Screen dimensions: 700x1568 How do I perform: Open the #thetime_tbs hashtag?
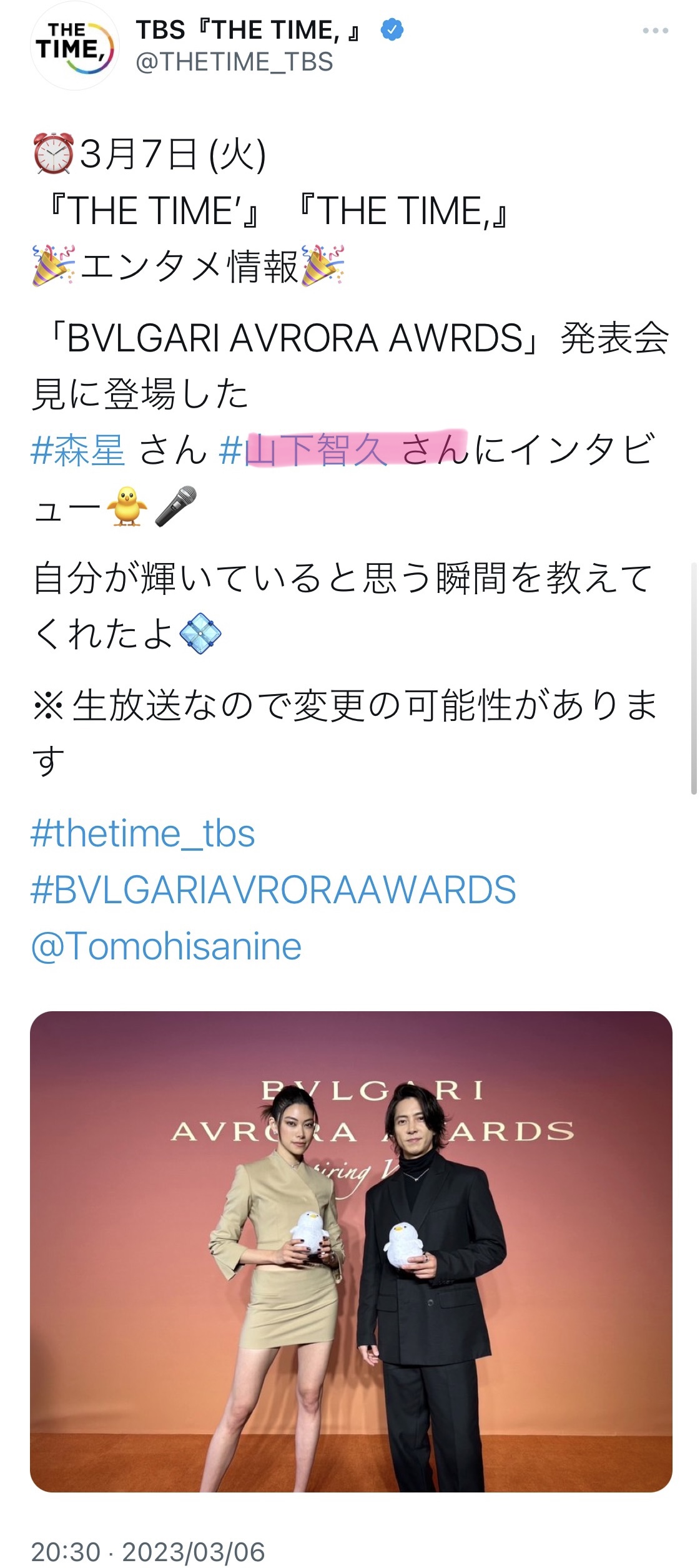coord(143,834)
